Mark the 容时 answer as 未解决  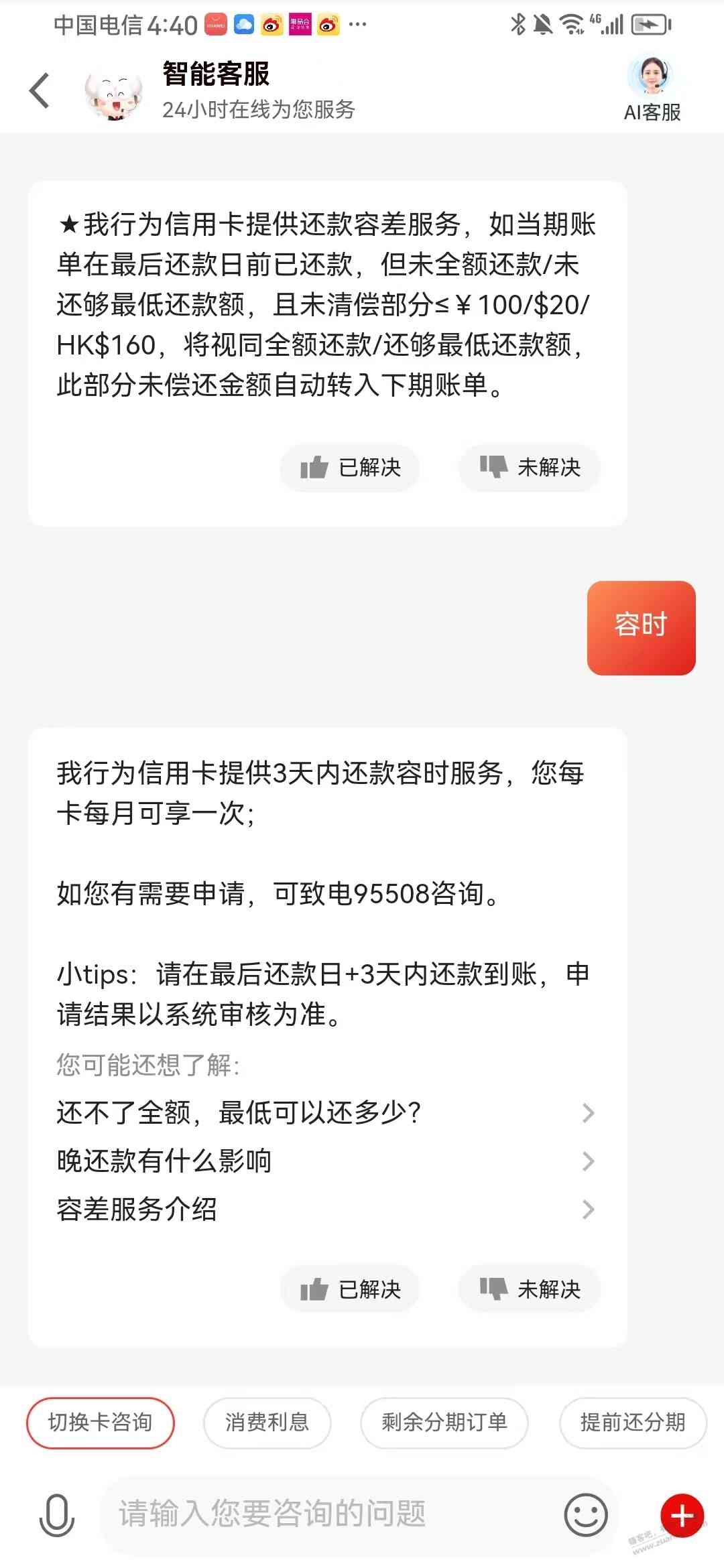pyautogui.click(x=530, y=1289)
